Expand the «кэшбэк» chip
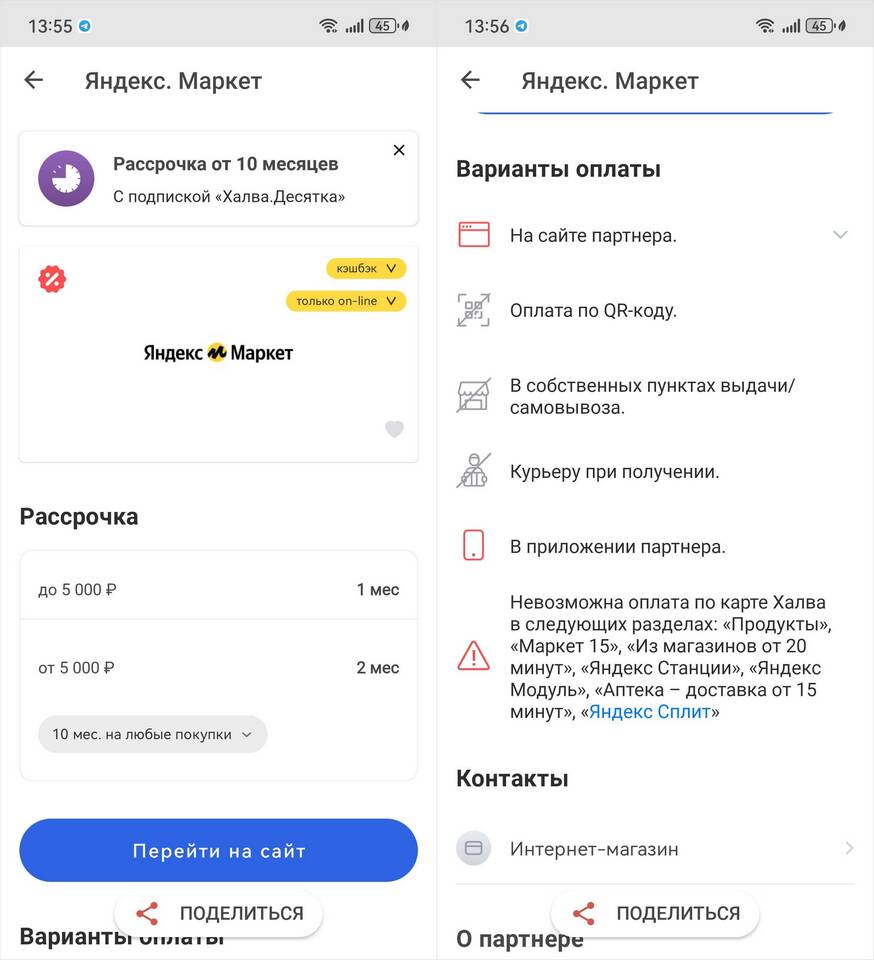Image resolution: width=874 pixels, height=960 pixels. point(366,268)
